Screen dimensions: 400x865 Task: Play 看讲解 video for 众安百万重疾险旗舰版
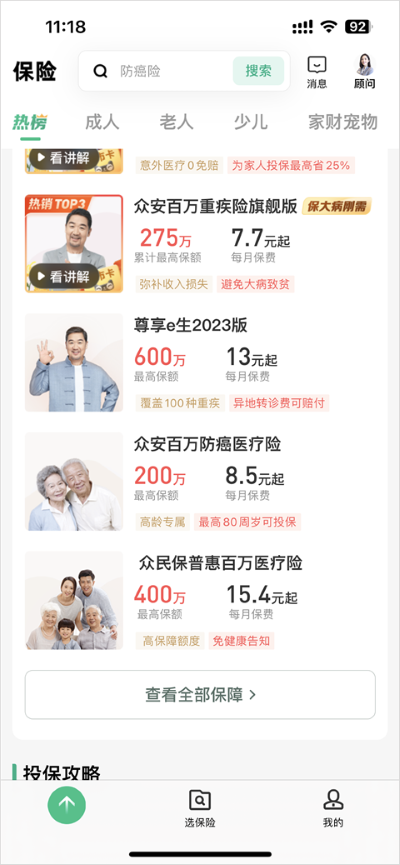click(x=64, y=277)
